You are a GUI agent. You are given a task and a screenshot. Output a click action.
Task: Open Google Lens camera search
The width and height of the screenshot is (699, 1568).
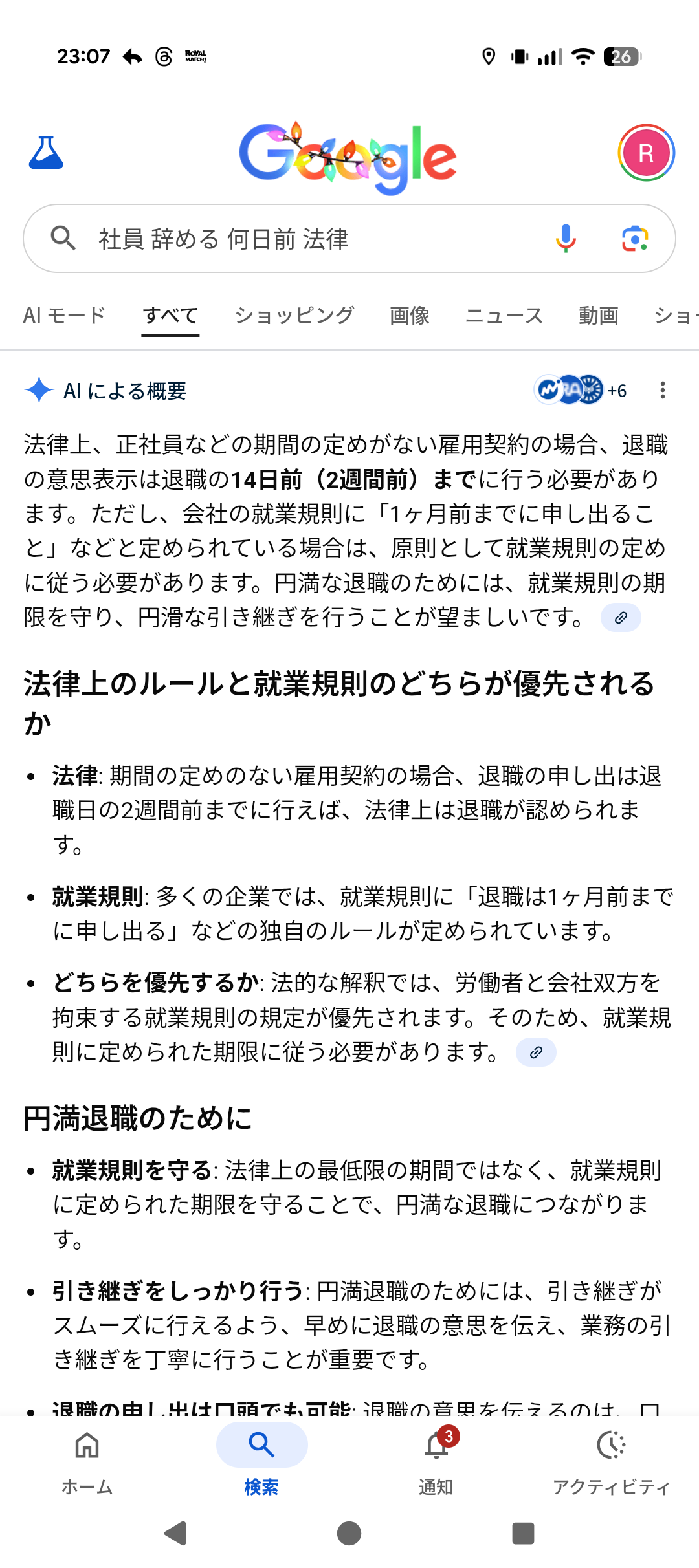pyautogui.click(x=635, y=239)
